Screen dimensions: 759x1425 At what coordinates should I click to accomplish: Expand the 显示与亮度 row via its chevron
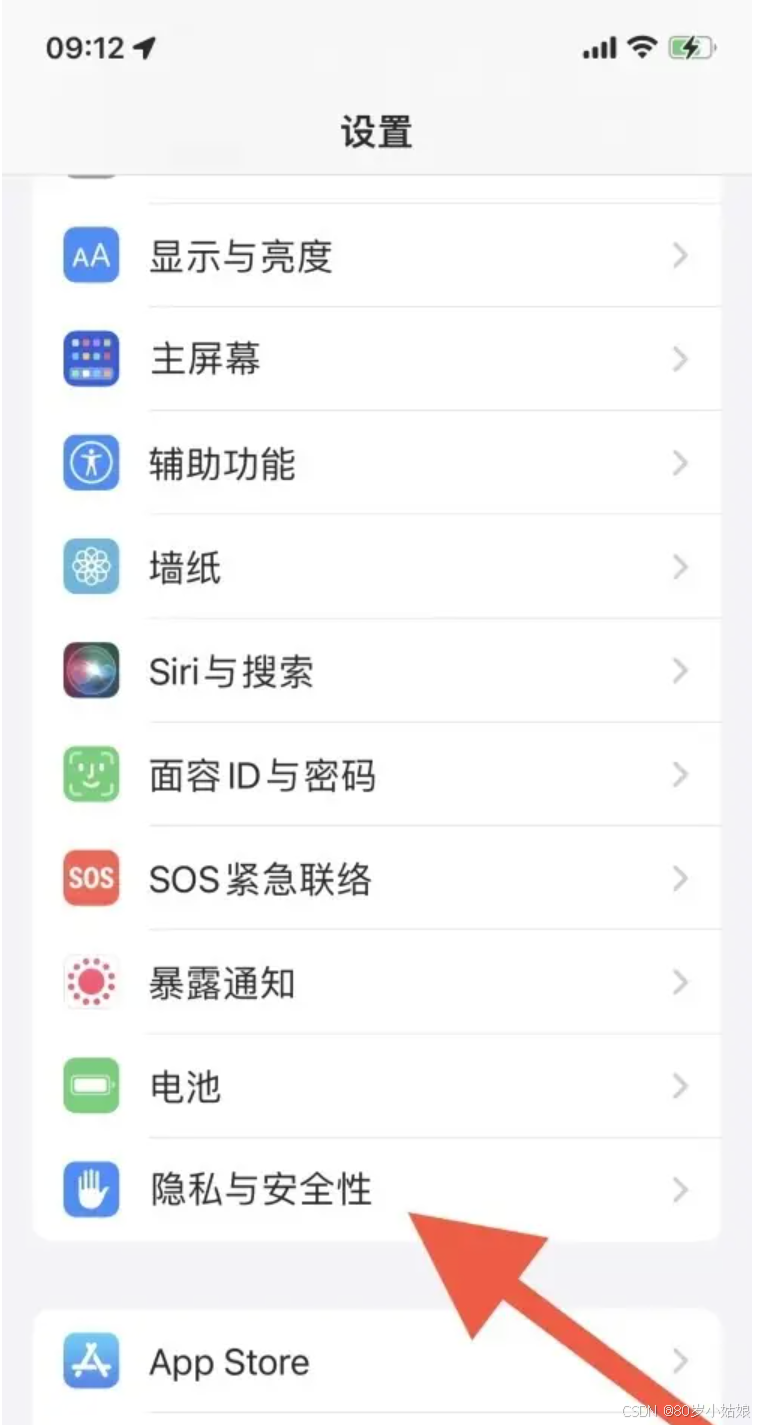tap(681, 256)
